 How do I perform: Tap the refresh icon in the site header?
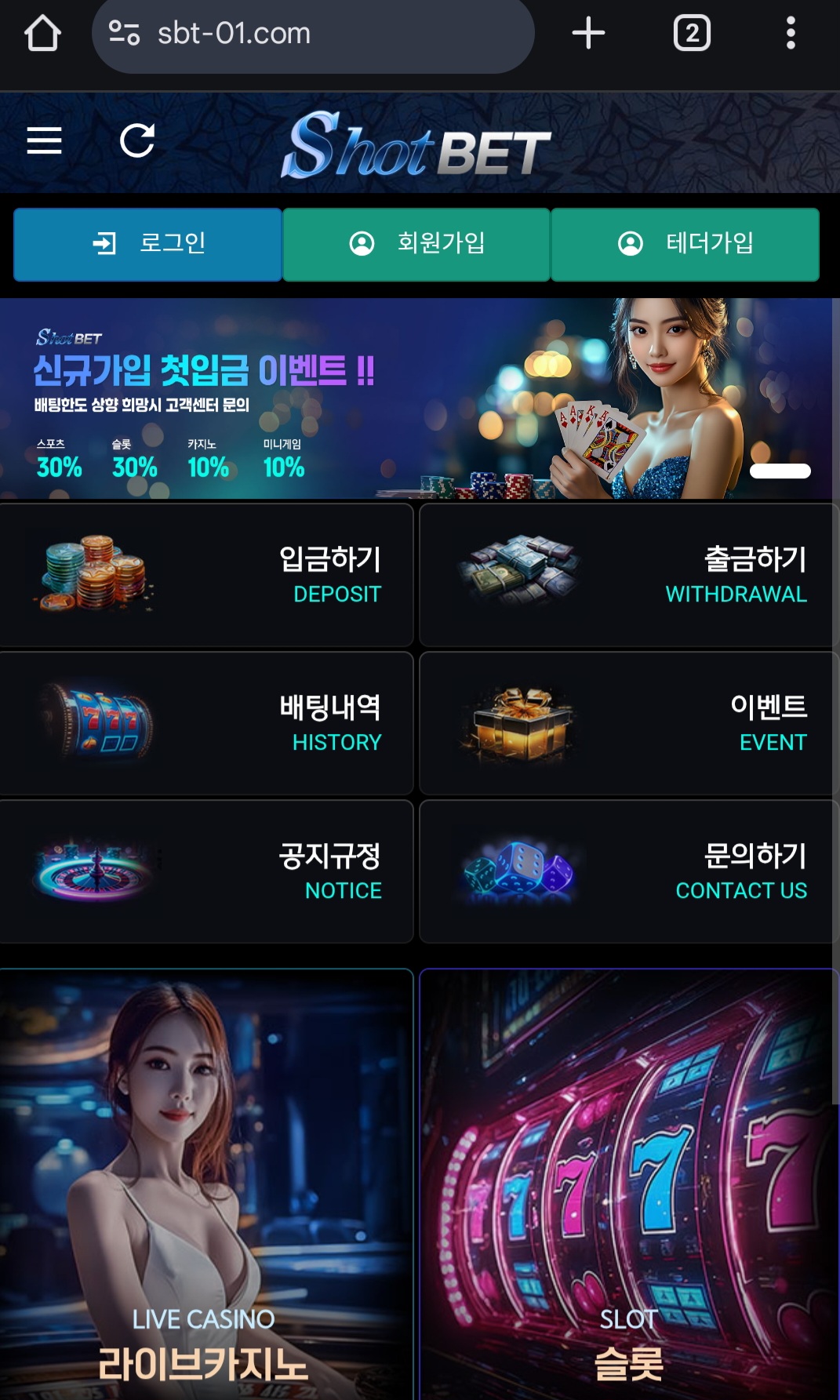coord(137,141)
